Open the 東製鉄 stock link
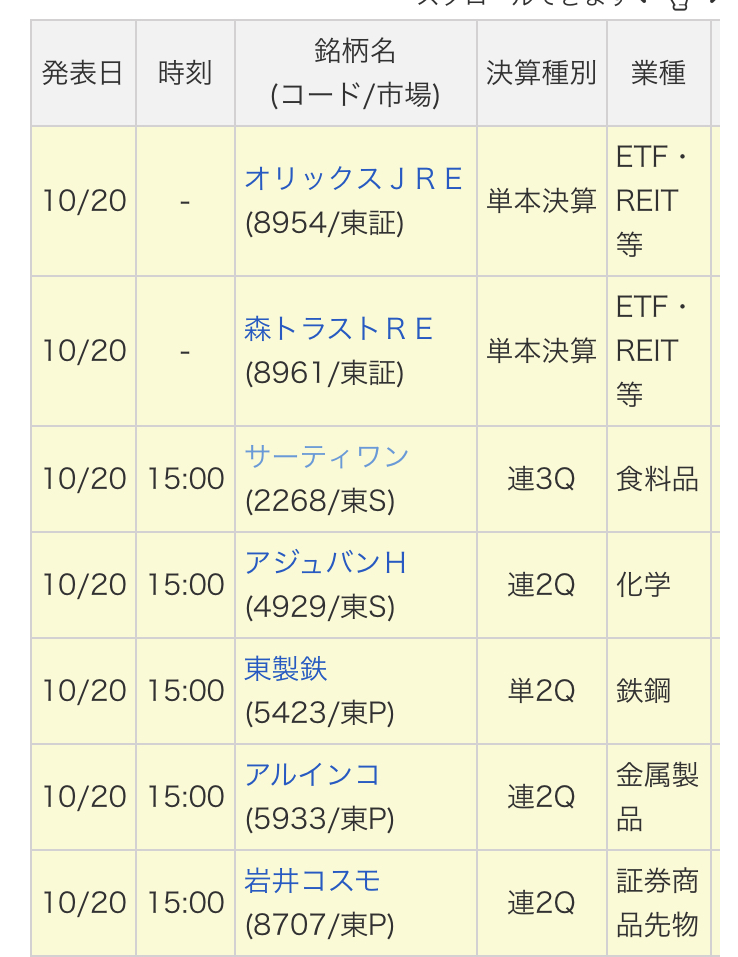 pyautogui.click(x=286, y=668)
